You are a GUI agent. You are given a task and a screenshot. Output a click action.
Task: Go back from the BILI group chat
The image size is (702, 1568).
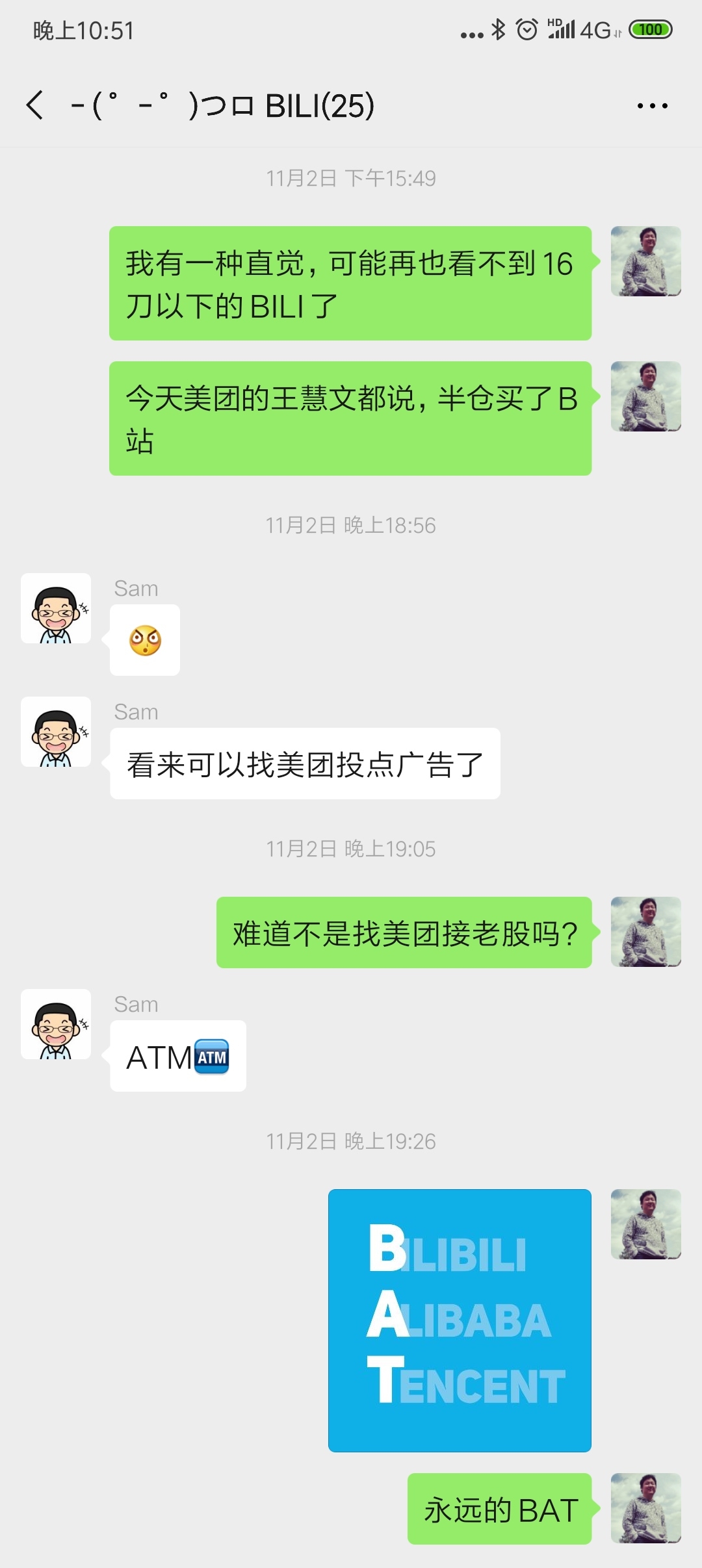[35, 105]
